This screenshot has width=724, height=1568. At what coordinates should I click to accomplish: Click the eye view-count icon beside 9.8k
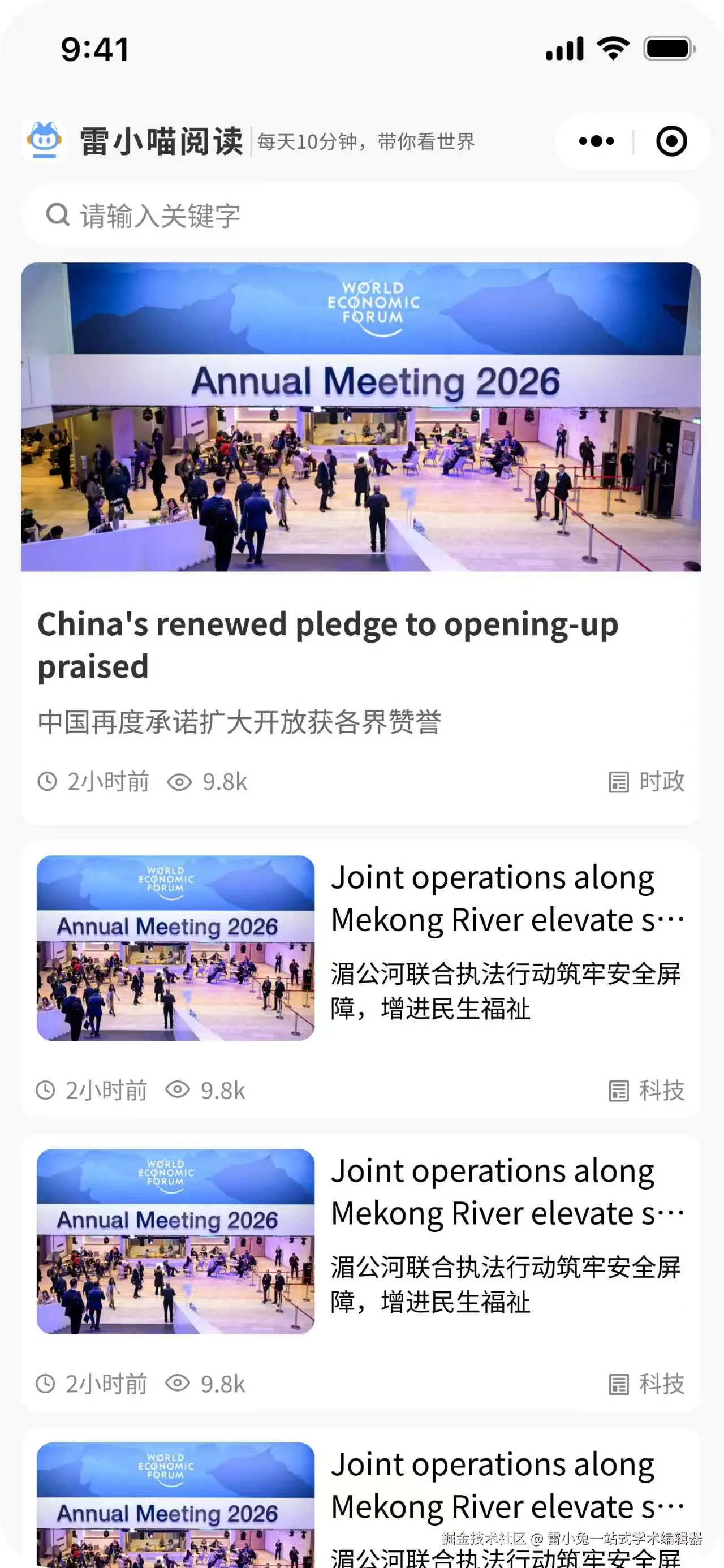(179, 782)
